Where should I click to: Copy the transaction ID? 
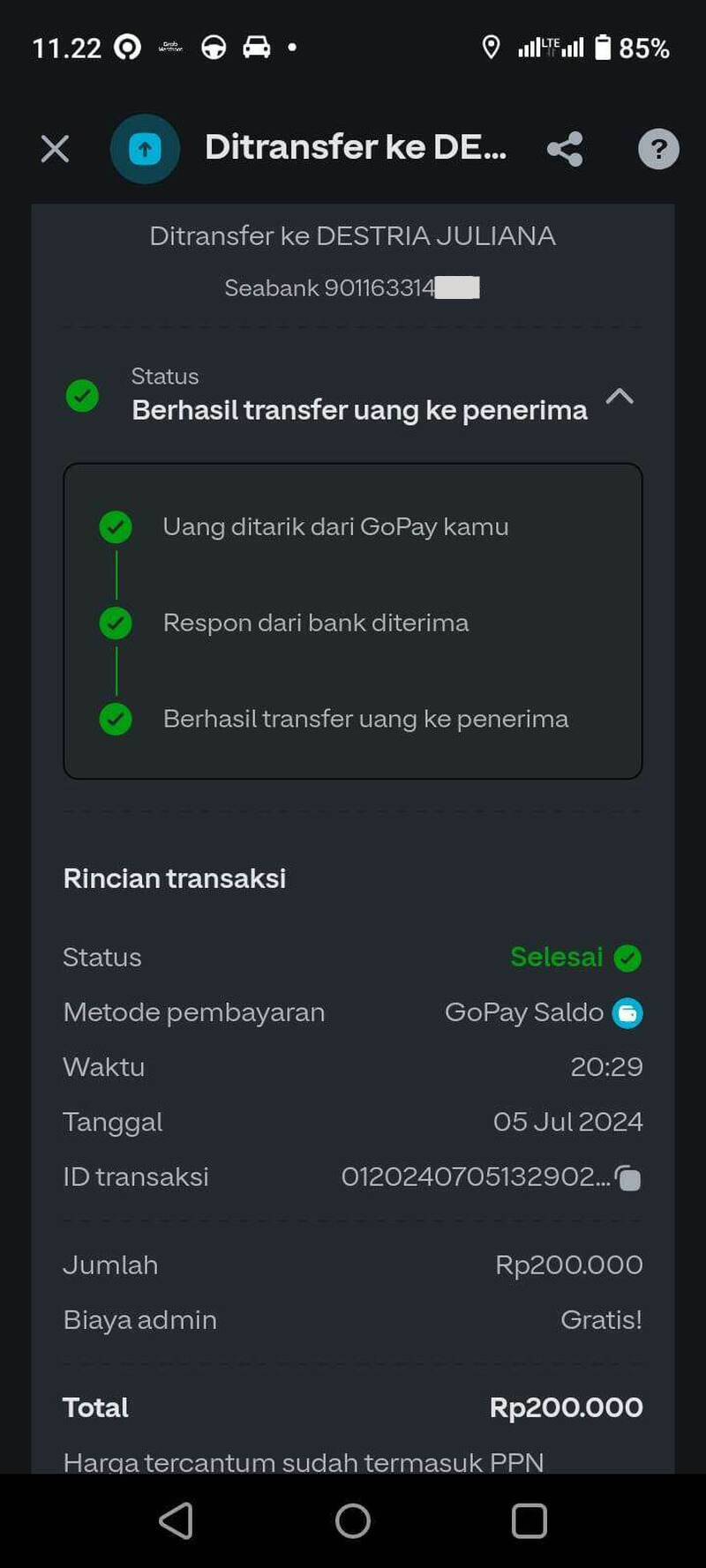pos(627,1177)
